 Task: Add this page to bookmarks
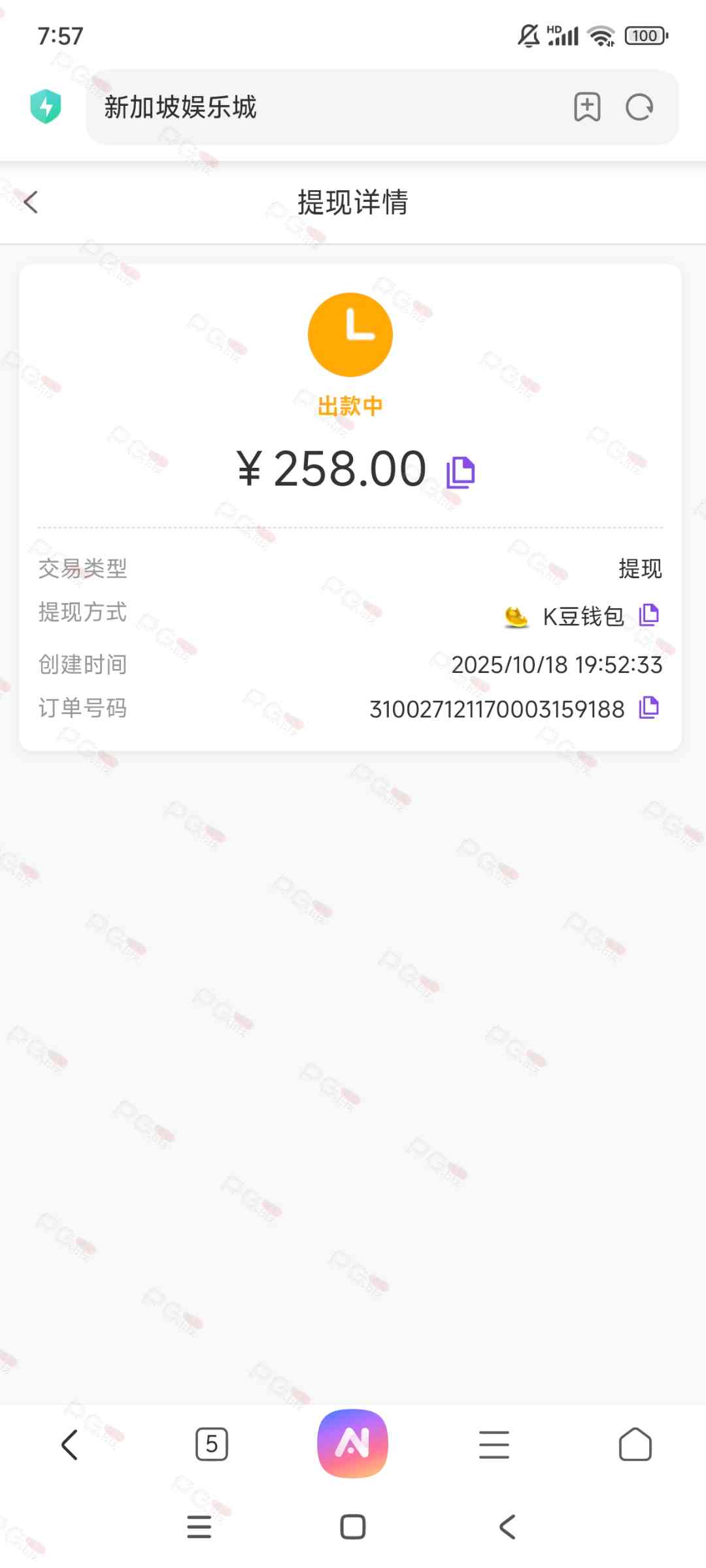(587, 107)
